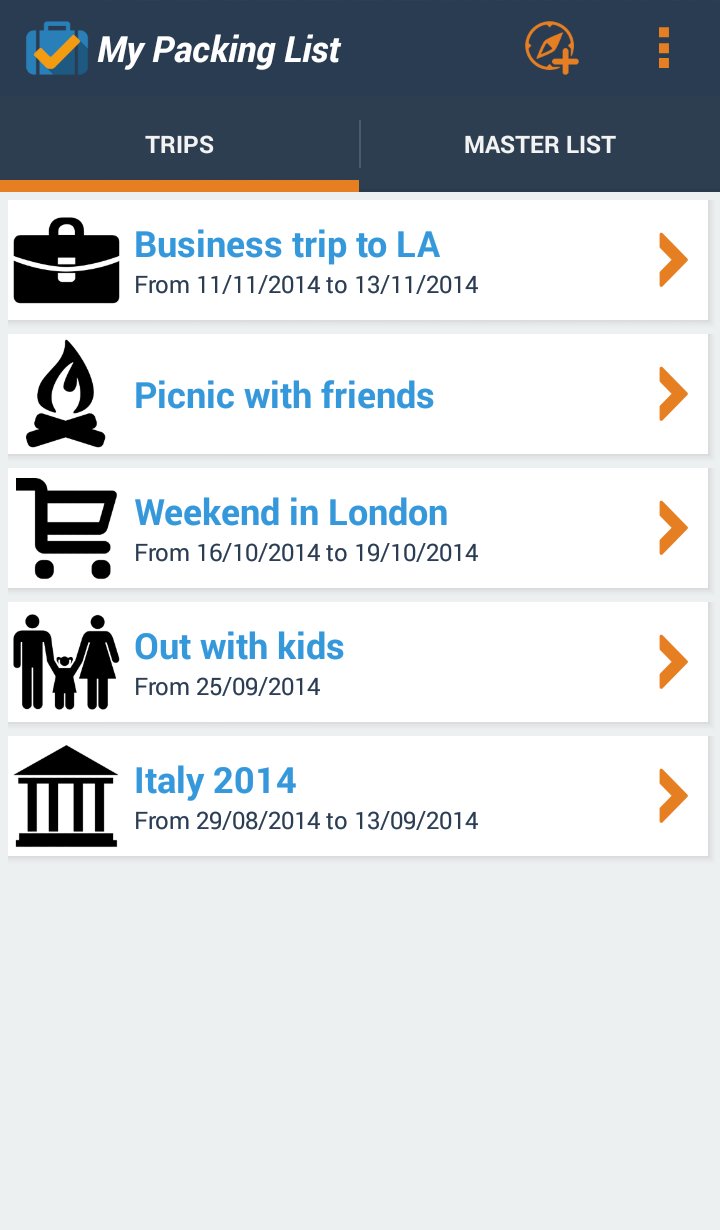
Task: Open the Business trip to LA trip
Action: 287,244
